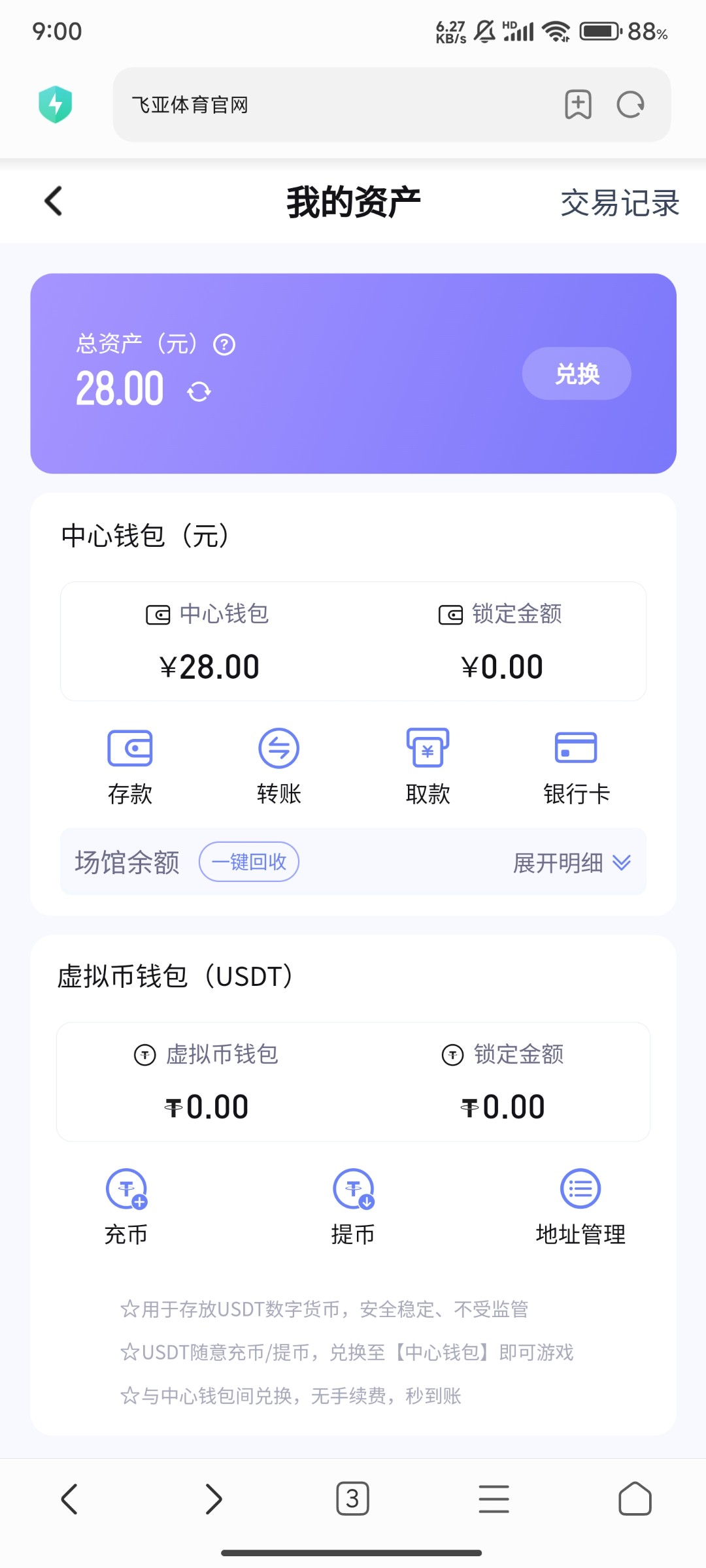Go back using the header arrow
Image resolution: width=706 pixels, height=1568 pixels.
tap(54, 201)
